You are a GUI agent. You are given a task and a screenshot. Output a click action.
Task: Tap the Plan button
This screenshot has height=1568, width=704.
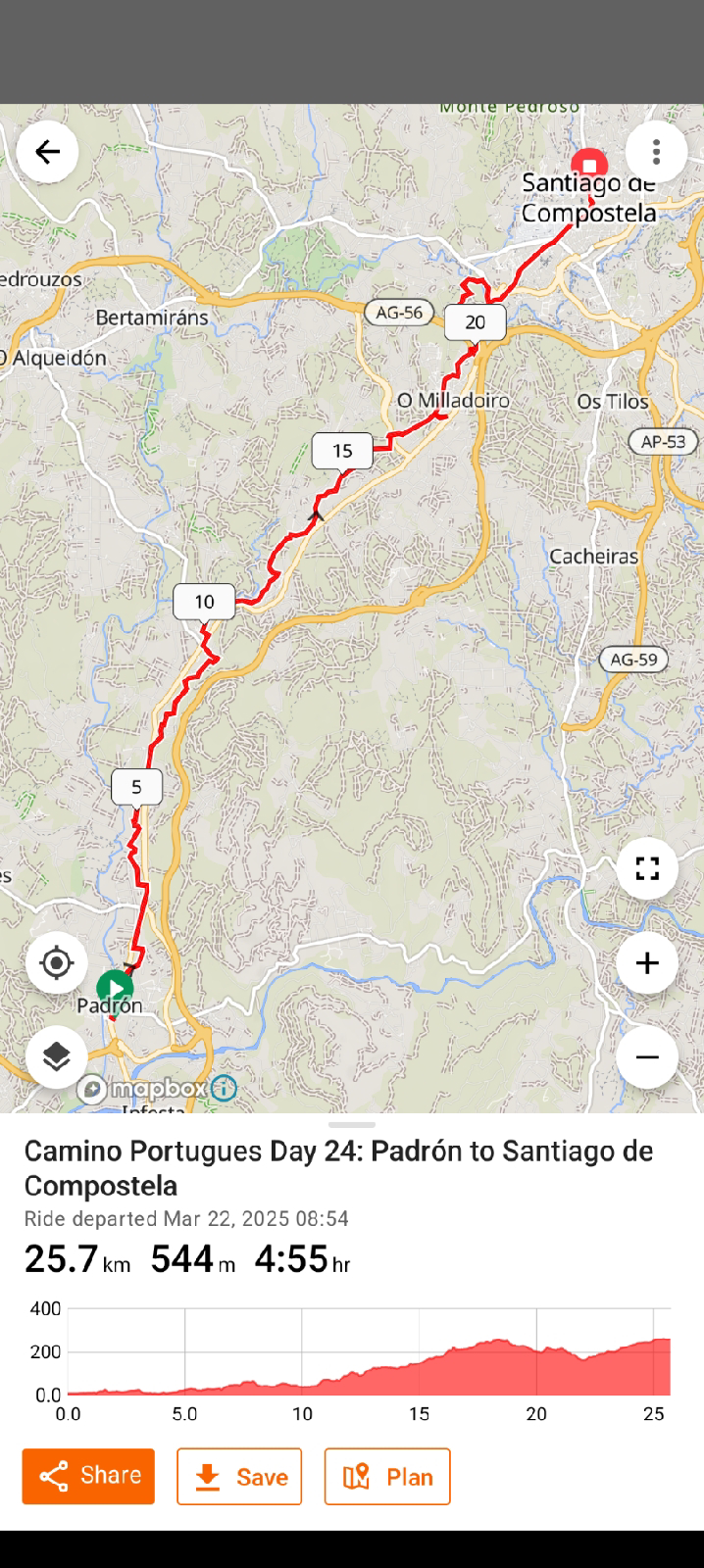click(387, 1476)
